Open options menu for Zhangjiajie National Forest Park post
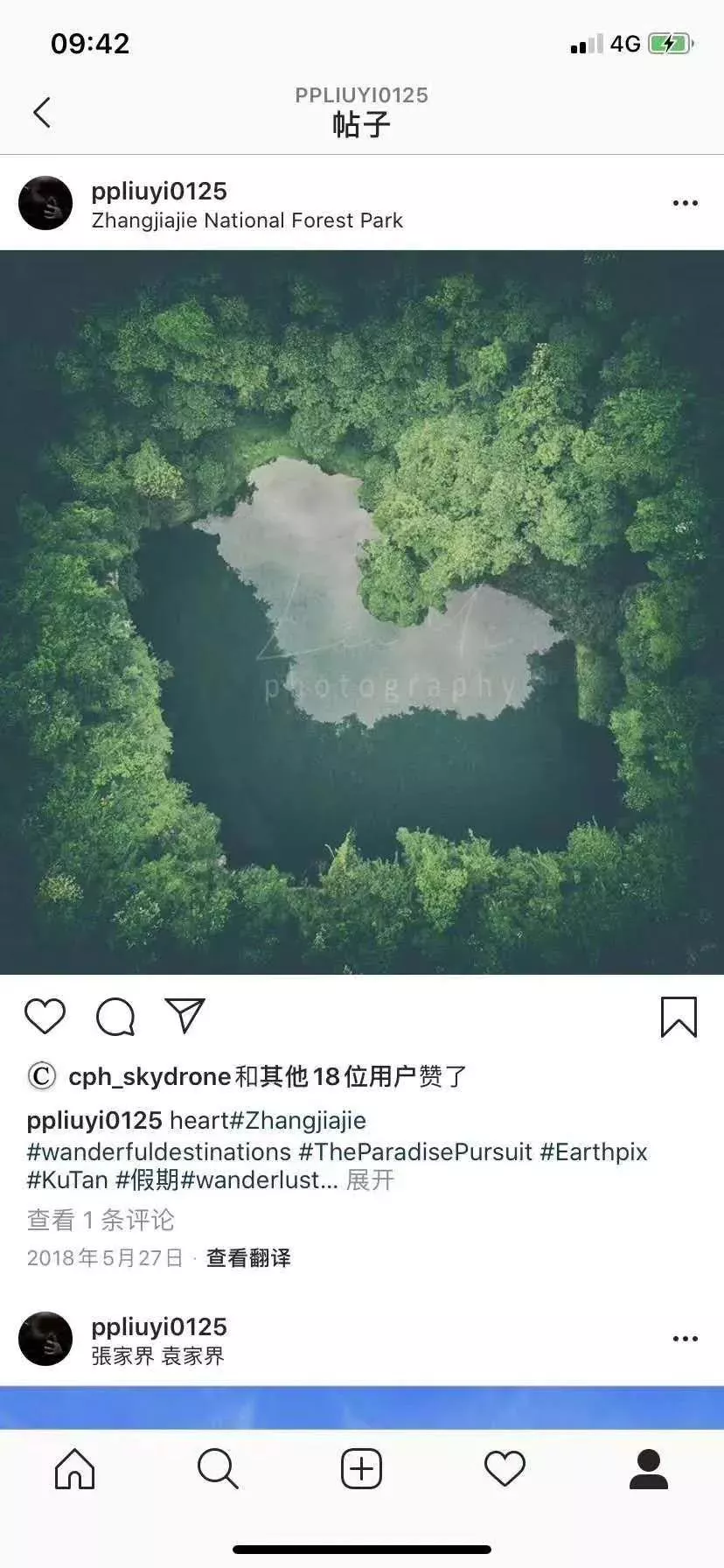Screen dimensions: 724x1568 coord(685,203)
